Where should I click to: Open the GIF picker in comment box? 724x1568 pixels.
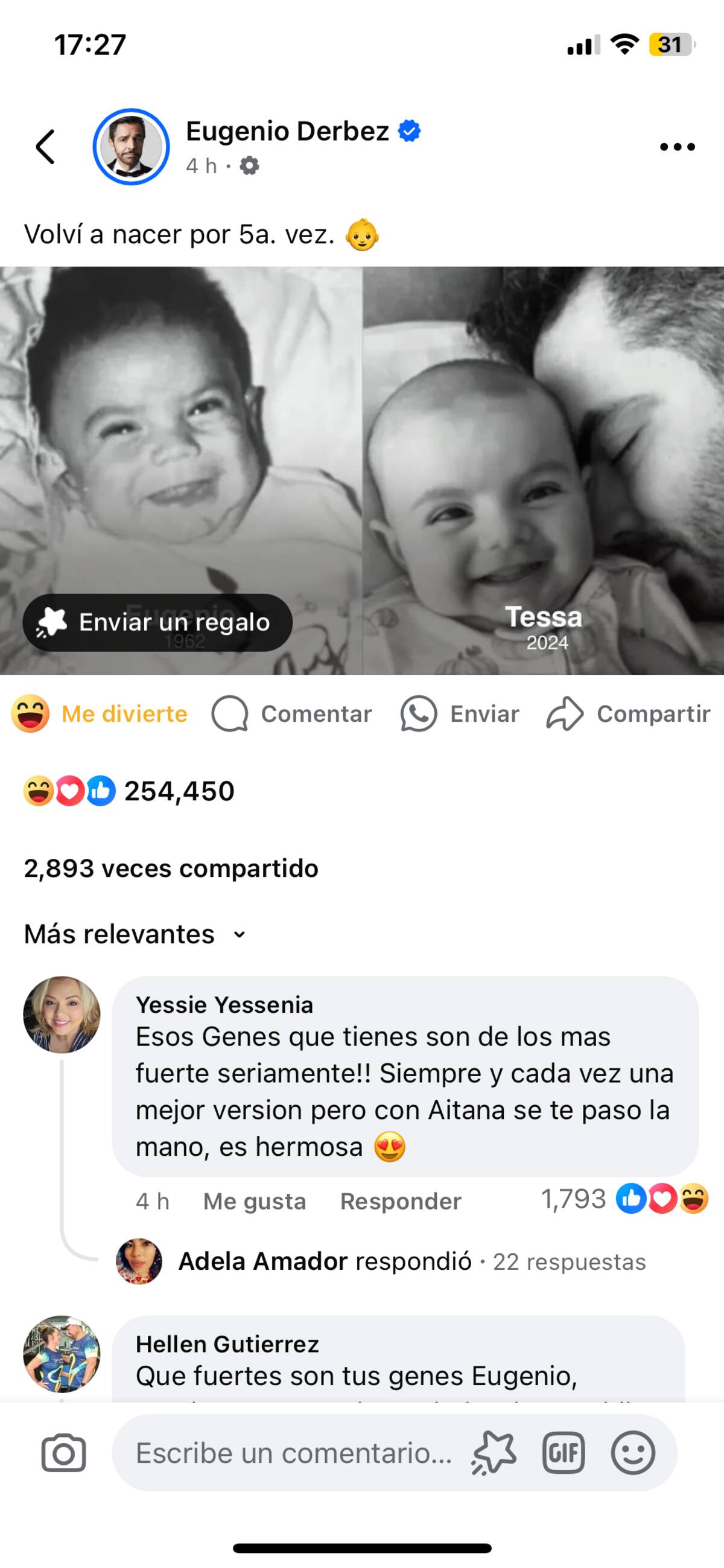click(564, 1453)
